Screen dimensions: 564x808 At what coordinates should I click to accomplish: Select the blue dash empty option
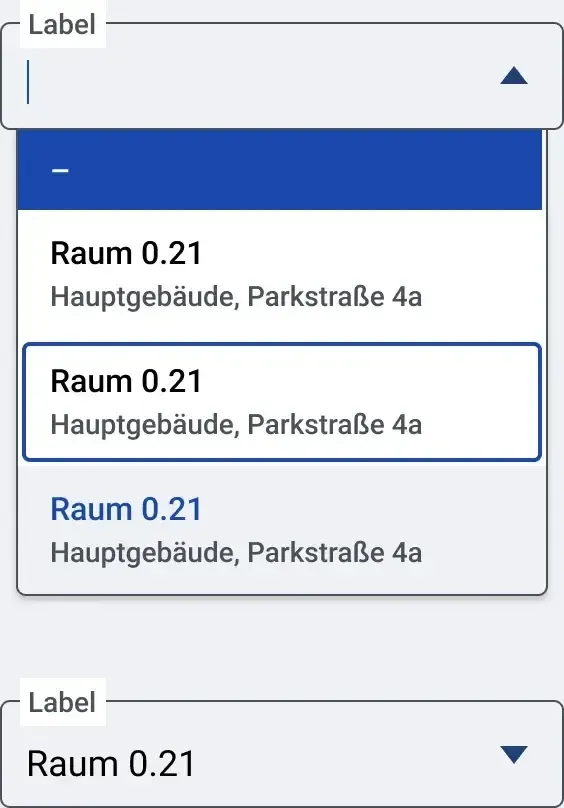click(x=279, y=170)
